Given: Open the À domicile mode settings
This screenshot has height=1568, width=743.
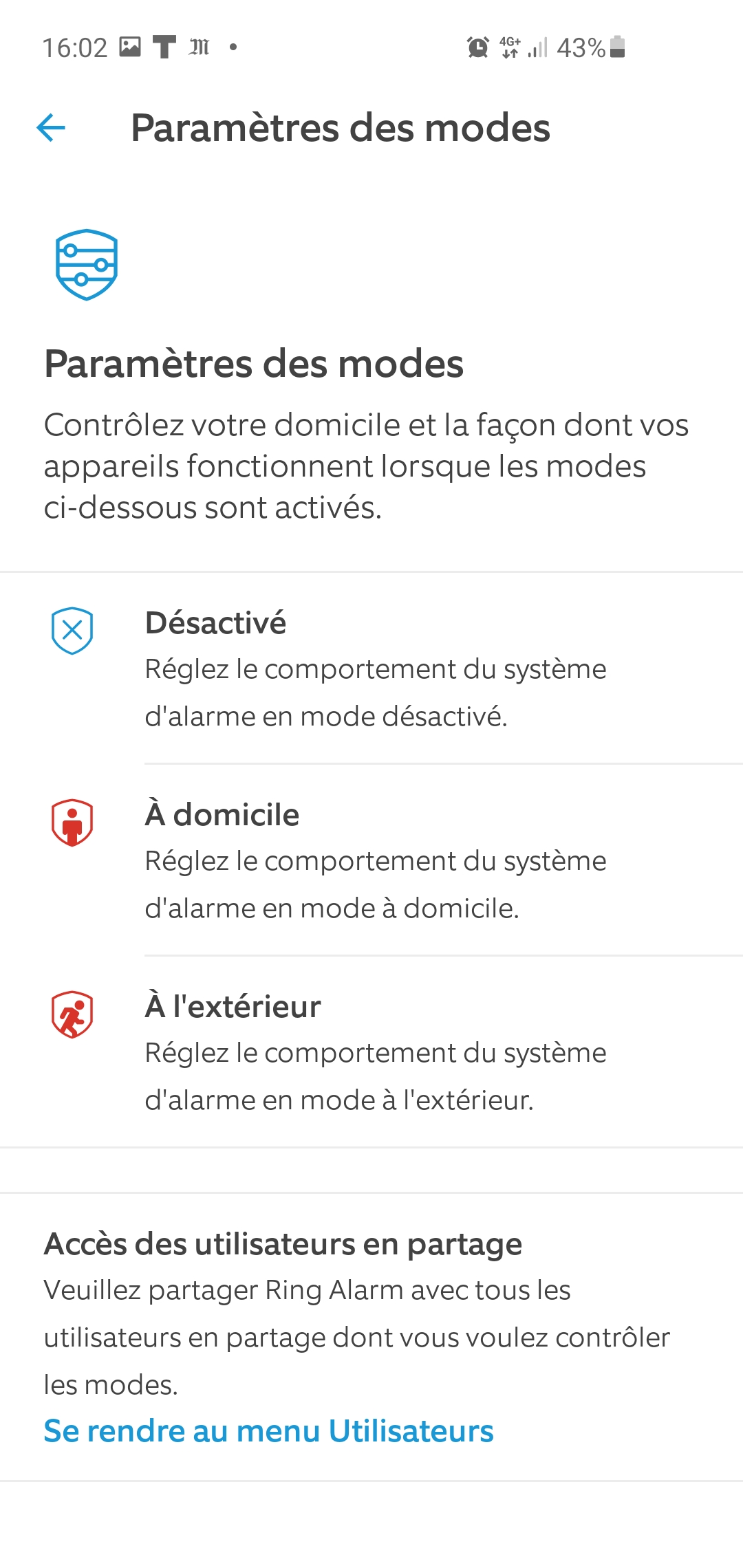Looking at the screenshot, I should click(371, 860).
